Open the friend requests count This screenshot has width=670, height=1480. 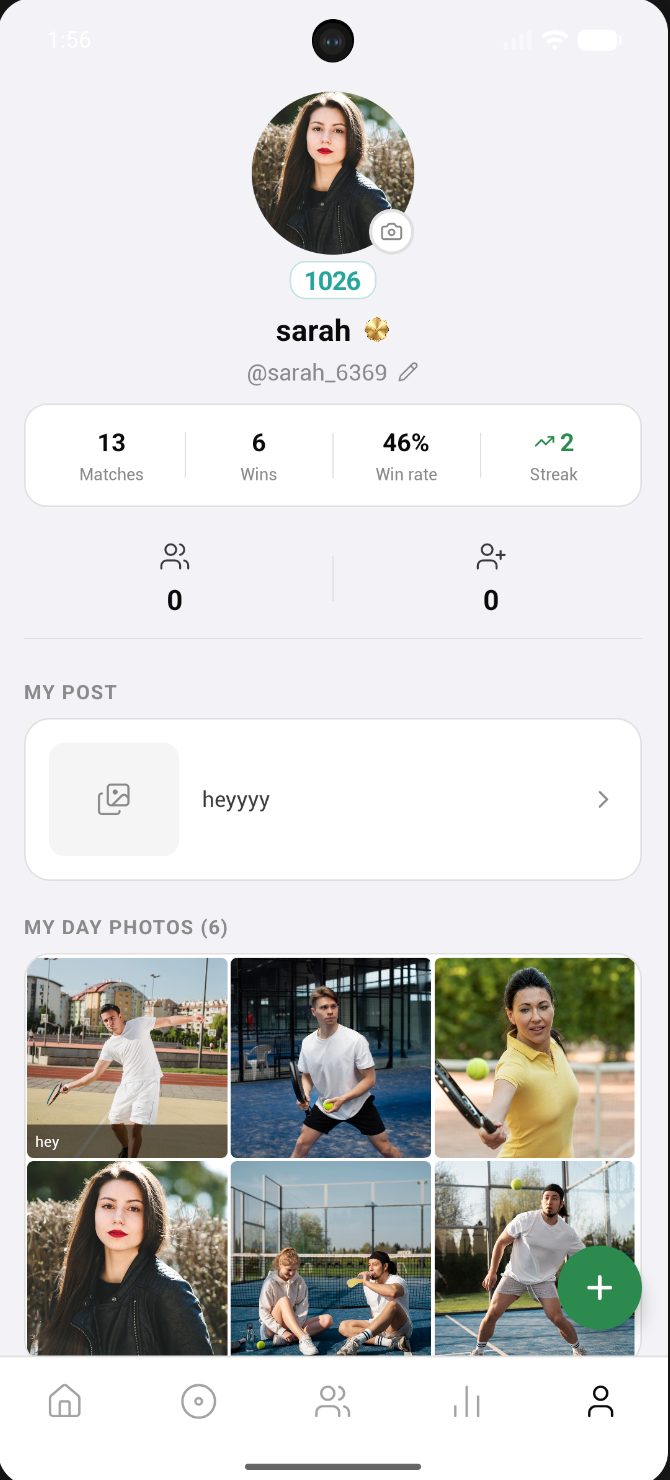491,577
